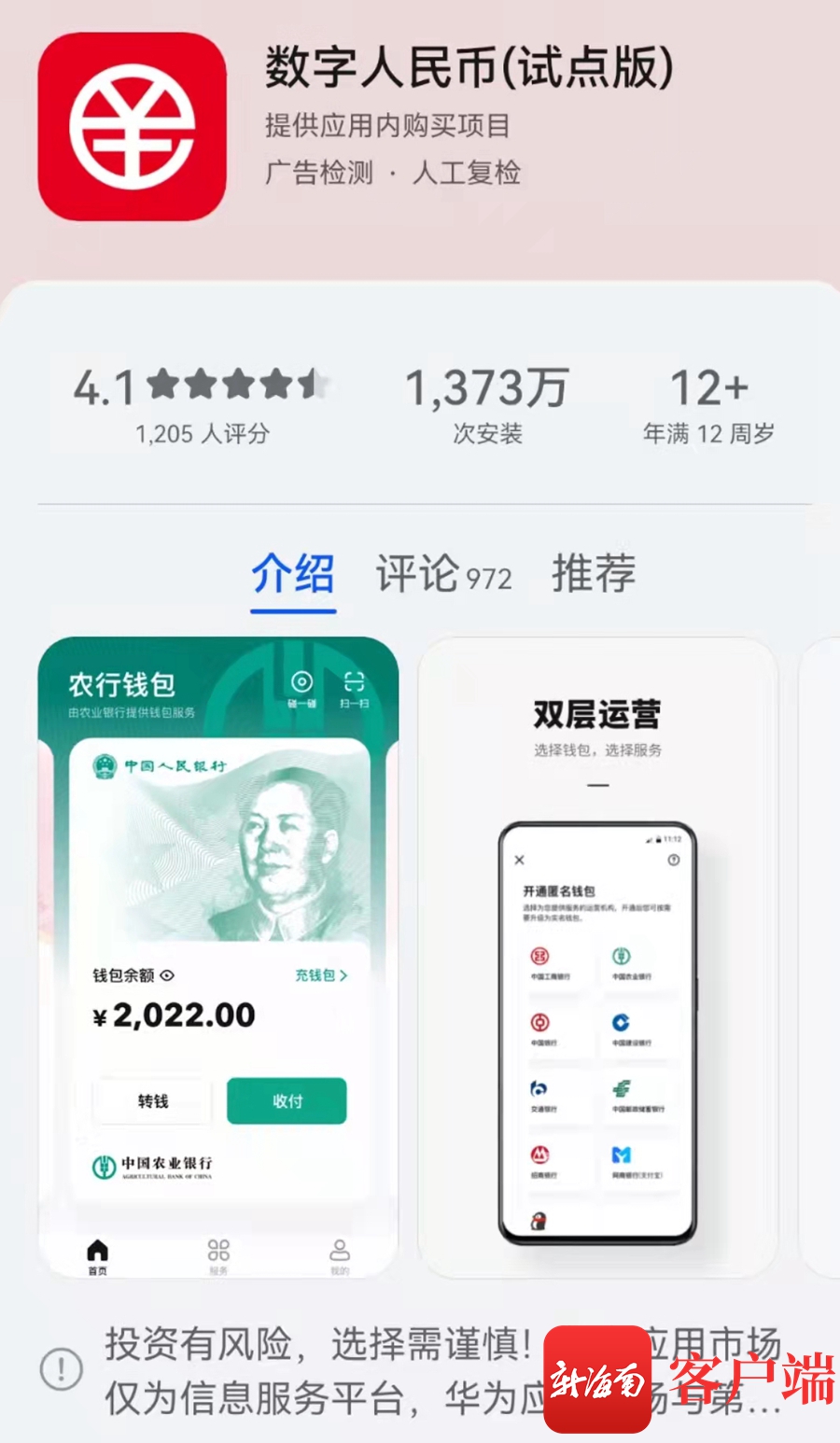Open the 评论 tab with 972 reviews
This screenshot has height=1443, width=840.
point(443,574)
